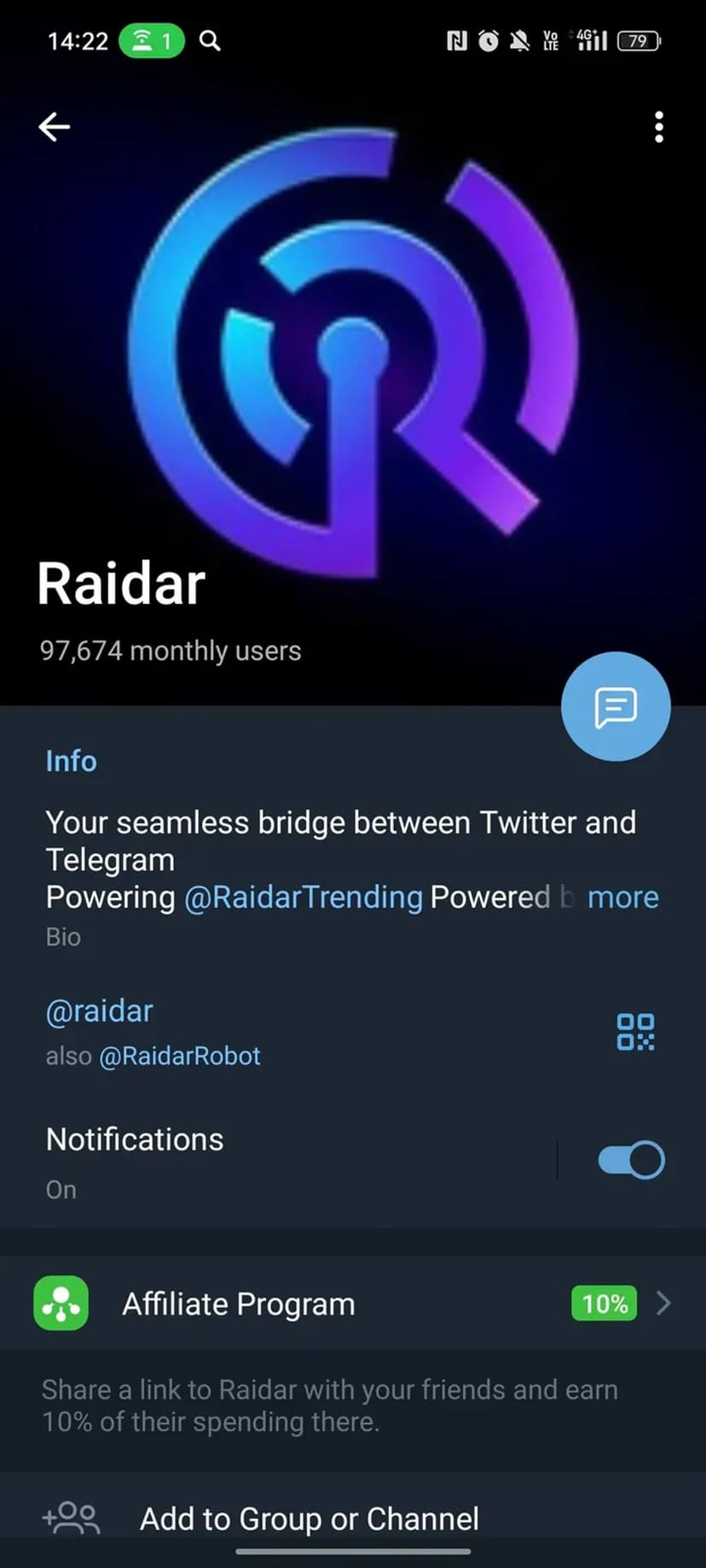Viewport: 706px width, 1568px height.
Task: Expand the bio with 'more'
Action: click(x=622, y=897)
